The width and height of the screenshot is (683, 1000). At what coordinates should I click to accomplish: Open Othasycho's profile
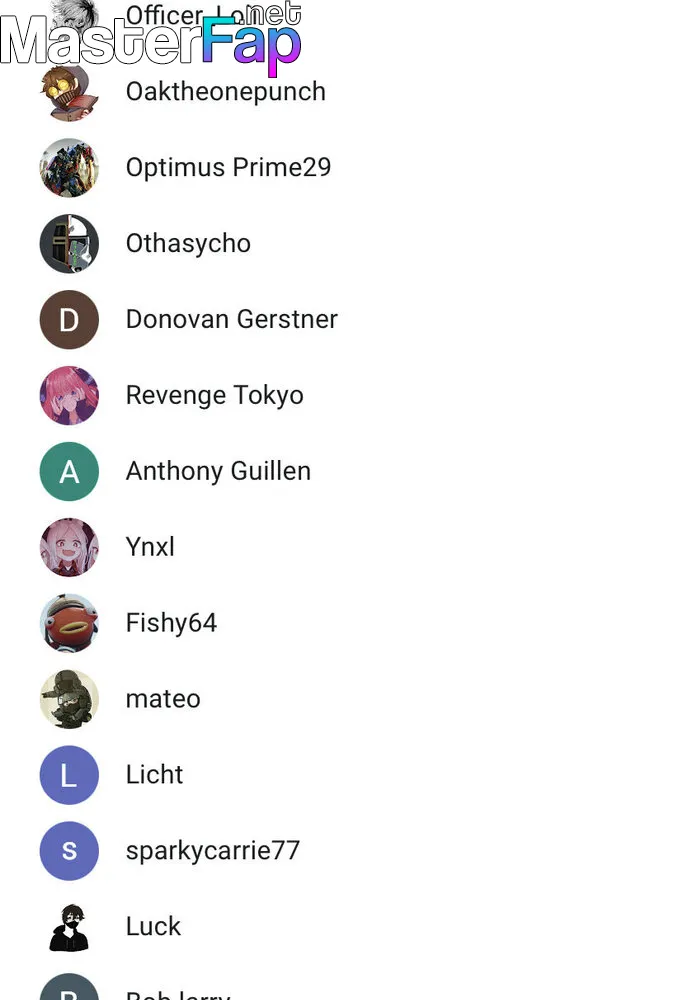(x=188, y=244)
